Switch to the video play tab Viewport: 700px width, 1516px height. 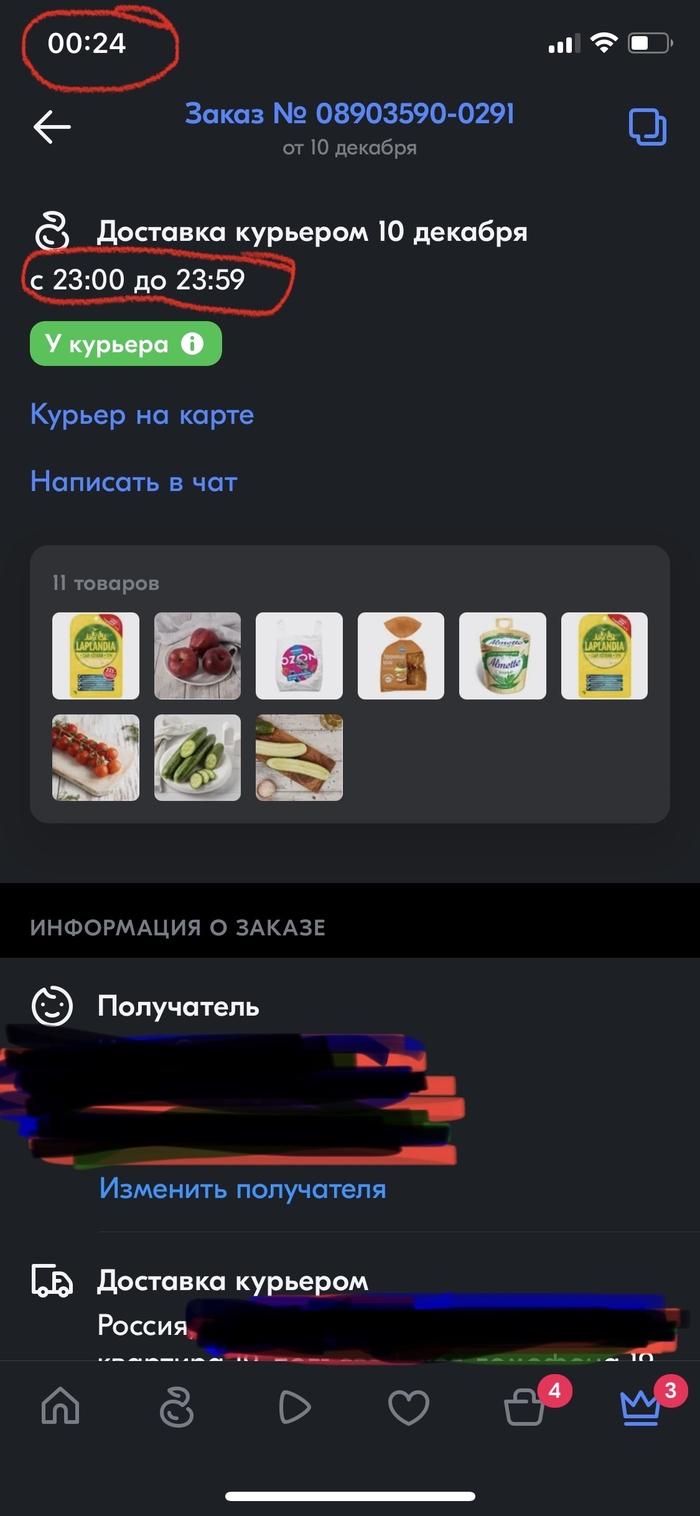coord(294,1407)
